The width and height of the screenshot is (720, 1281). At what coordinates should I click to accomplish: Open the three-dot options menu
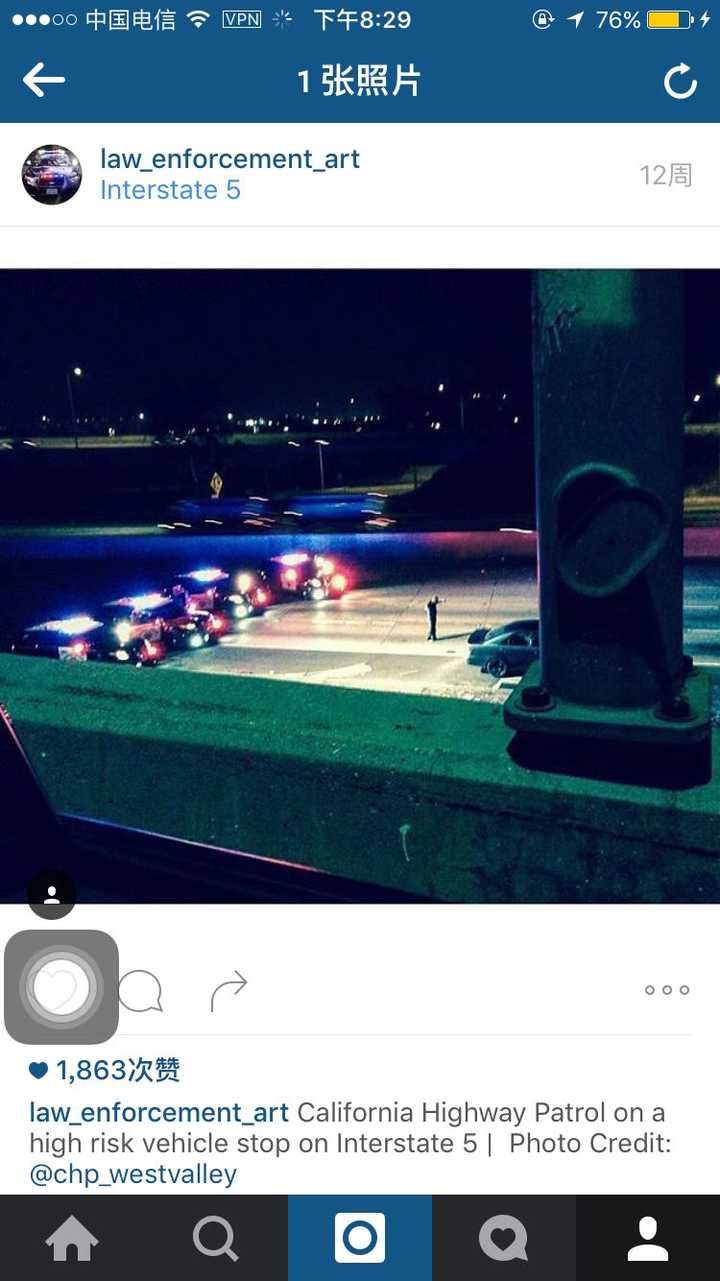click(x=667, y=990)
